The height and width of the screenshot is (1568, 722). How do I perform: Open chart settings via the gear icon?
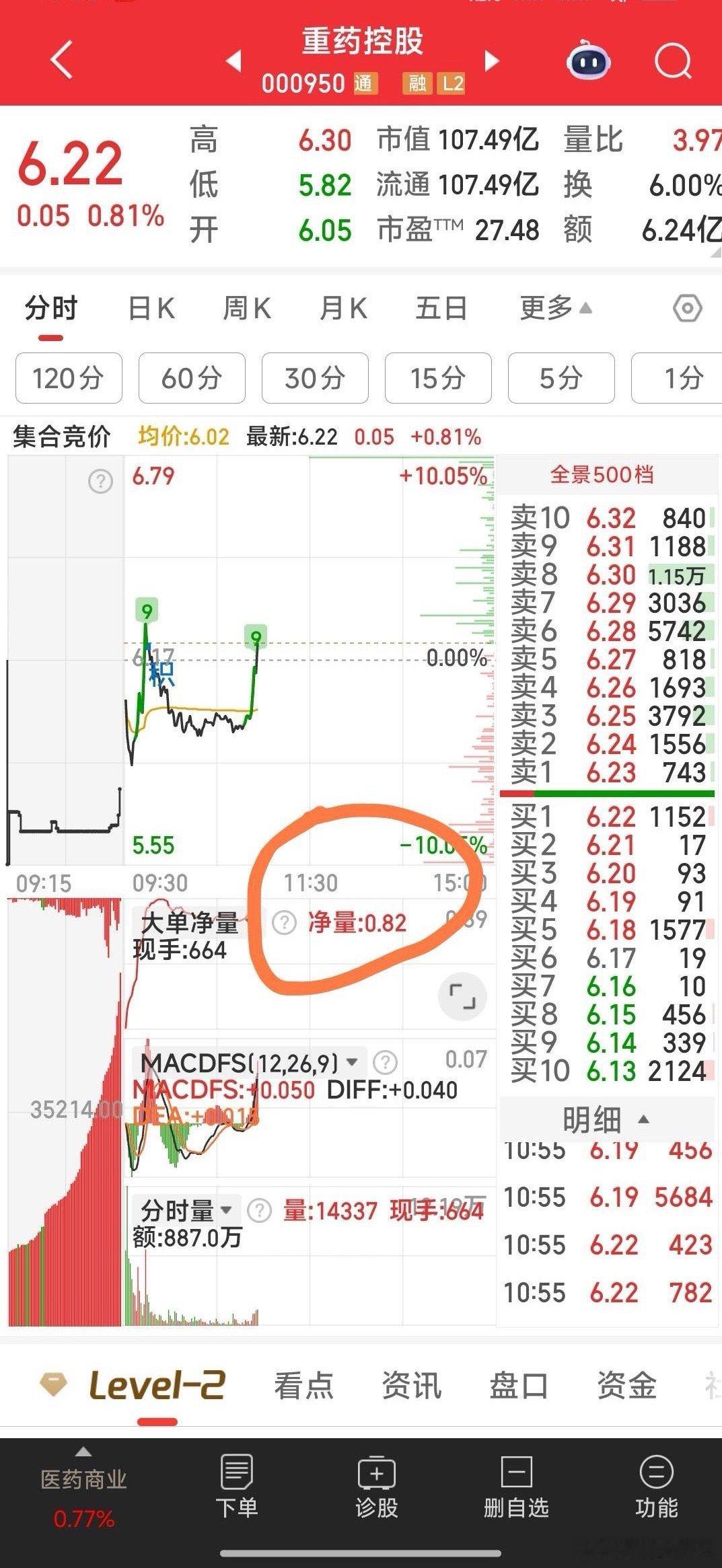(x=686, y=308)
